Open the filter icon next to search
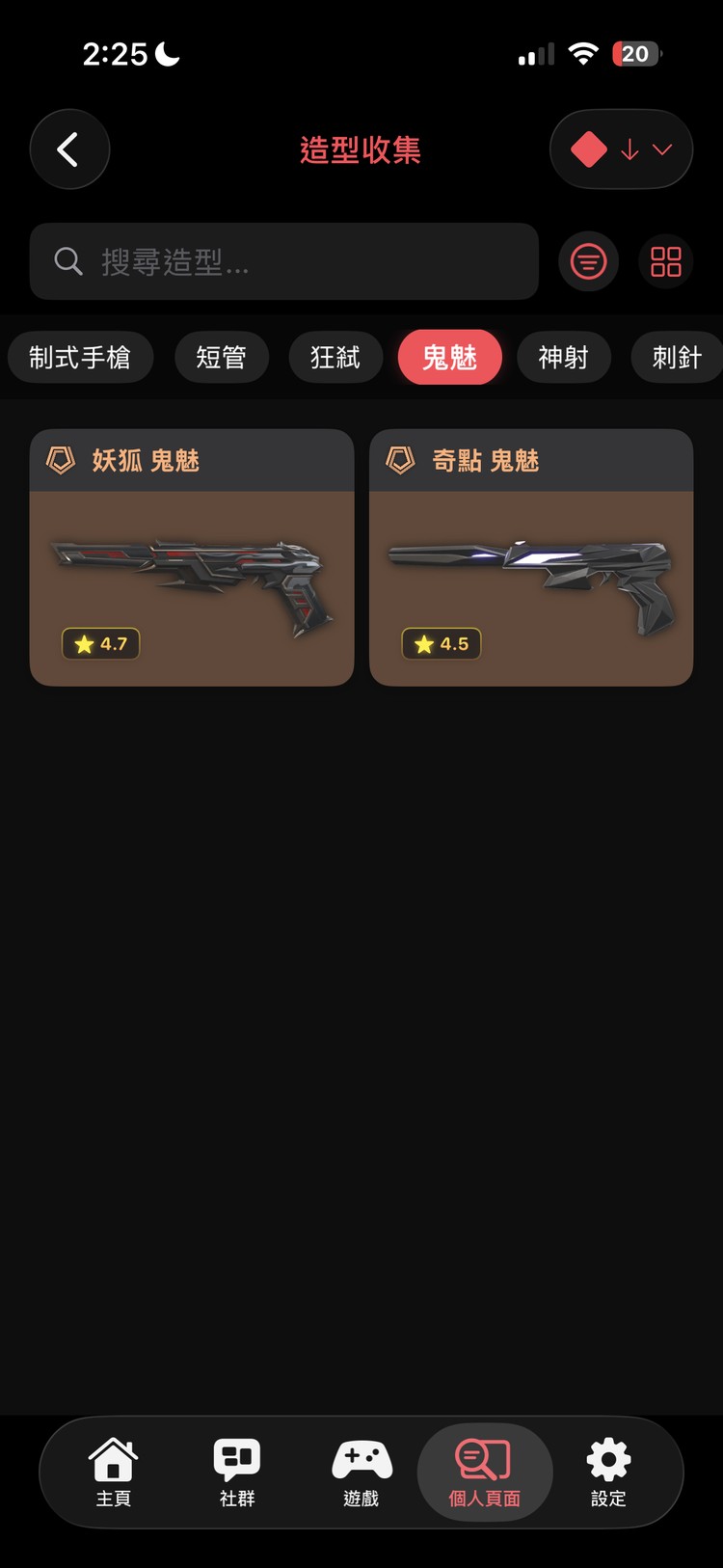 pyautogui.click(x=588, y=261)
